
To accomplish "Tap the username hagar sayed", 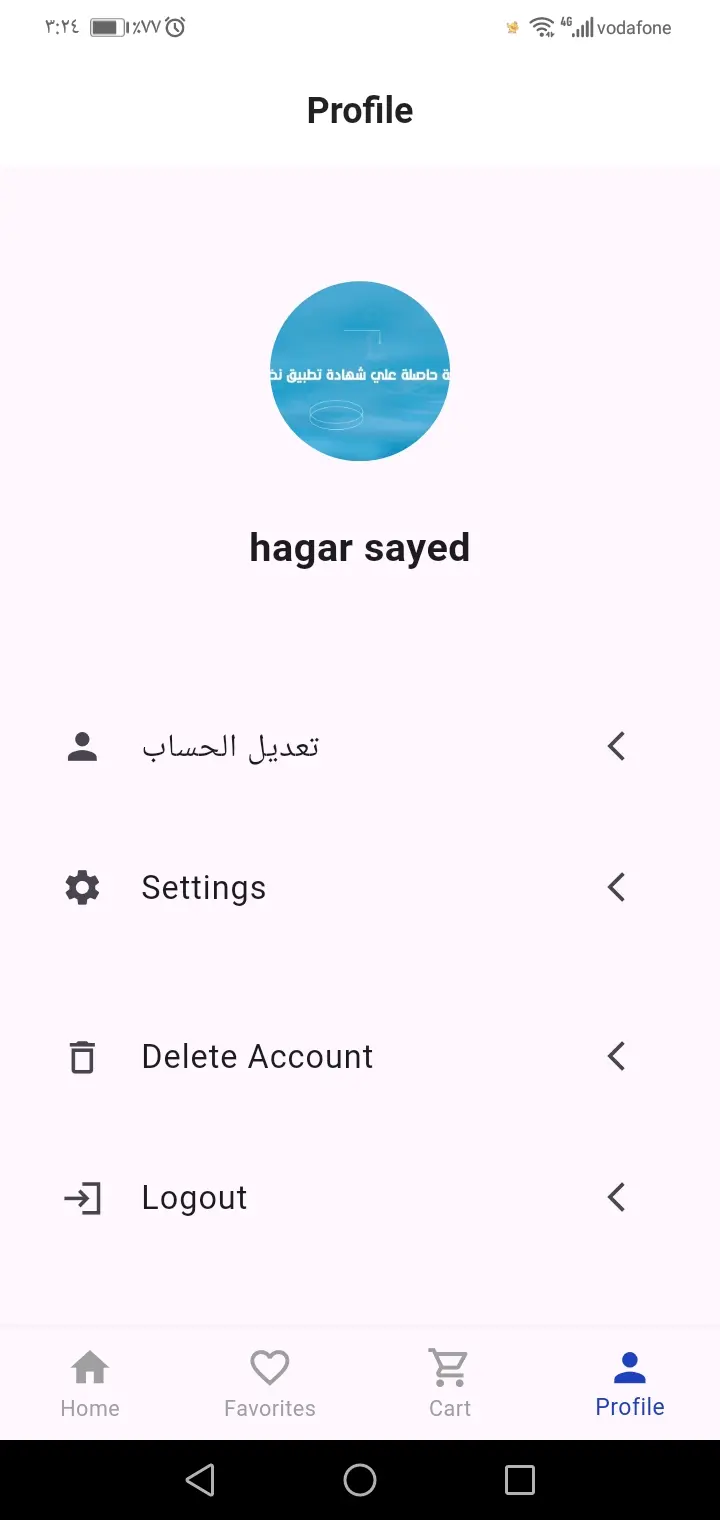I will click(360, 547).
